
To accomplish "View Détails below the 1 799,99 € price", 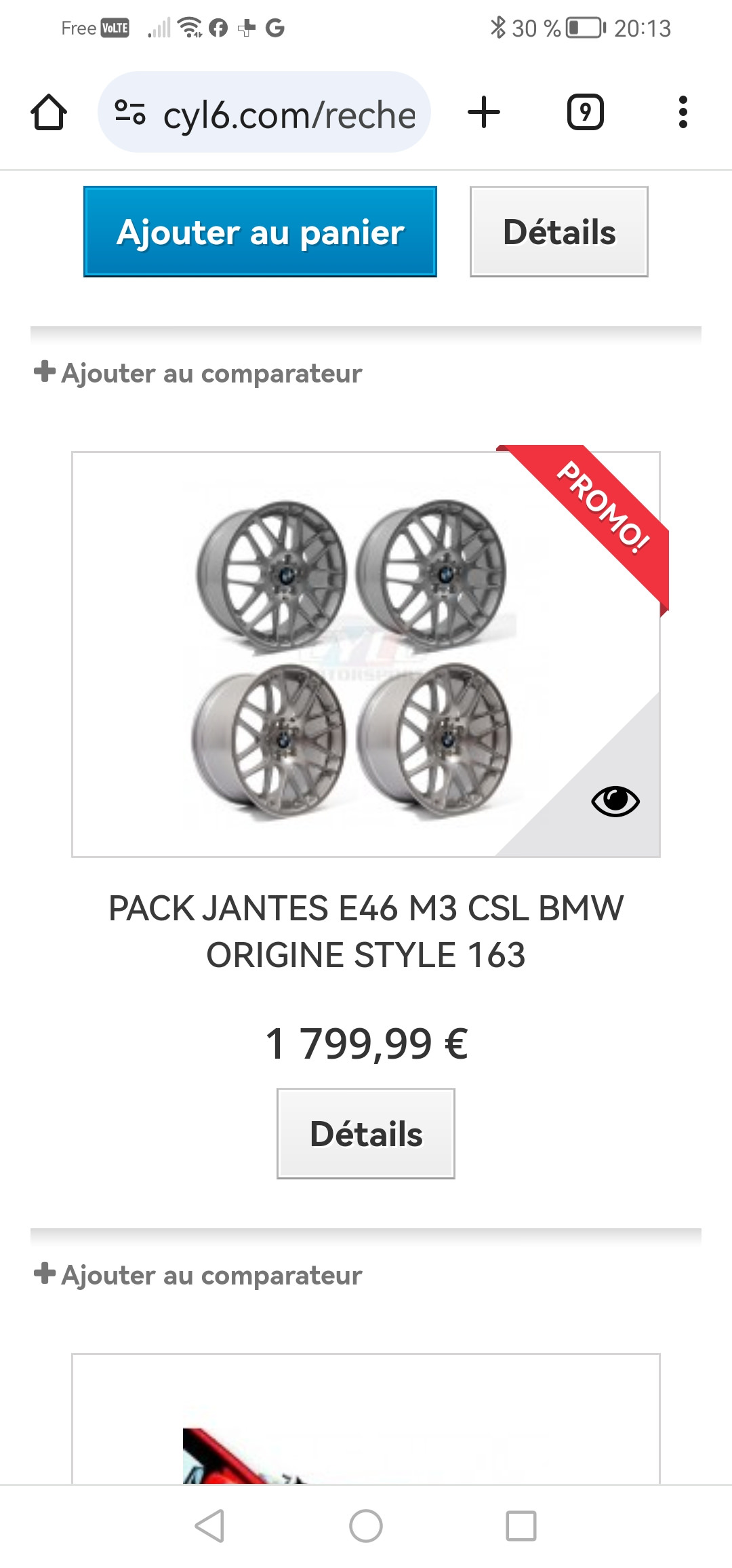I will [366, 1133].
